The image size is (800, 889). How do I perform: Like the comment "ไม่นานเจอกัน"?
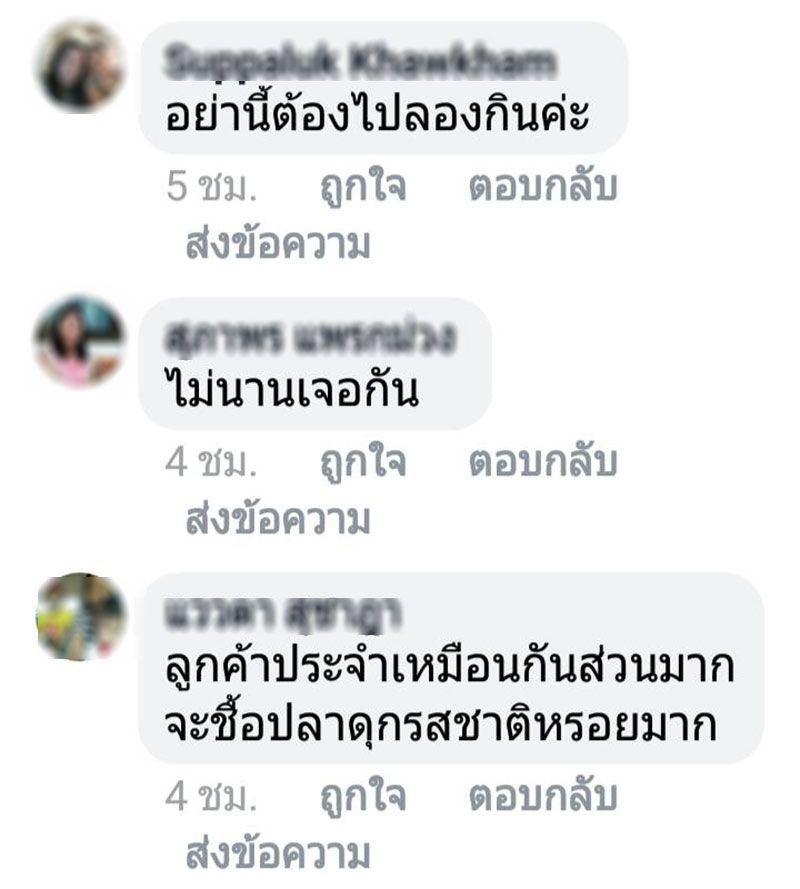pos(362,464)
